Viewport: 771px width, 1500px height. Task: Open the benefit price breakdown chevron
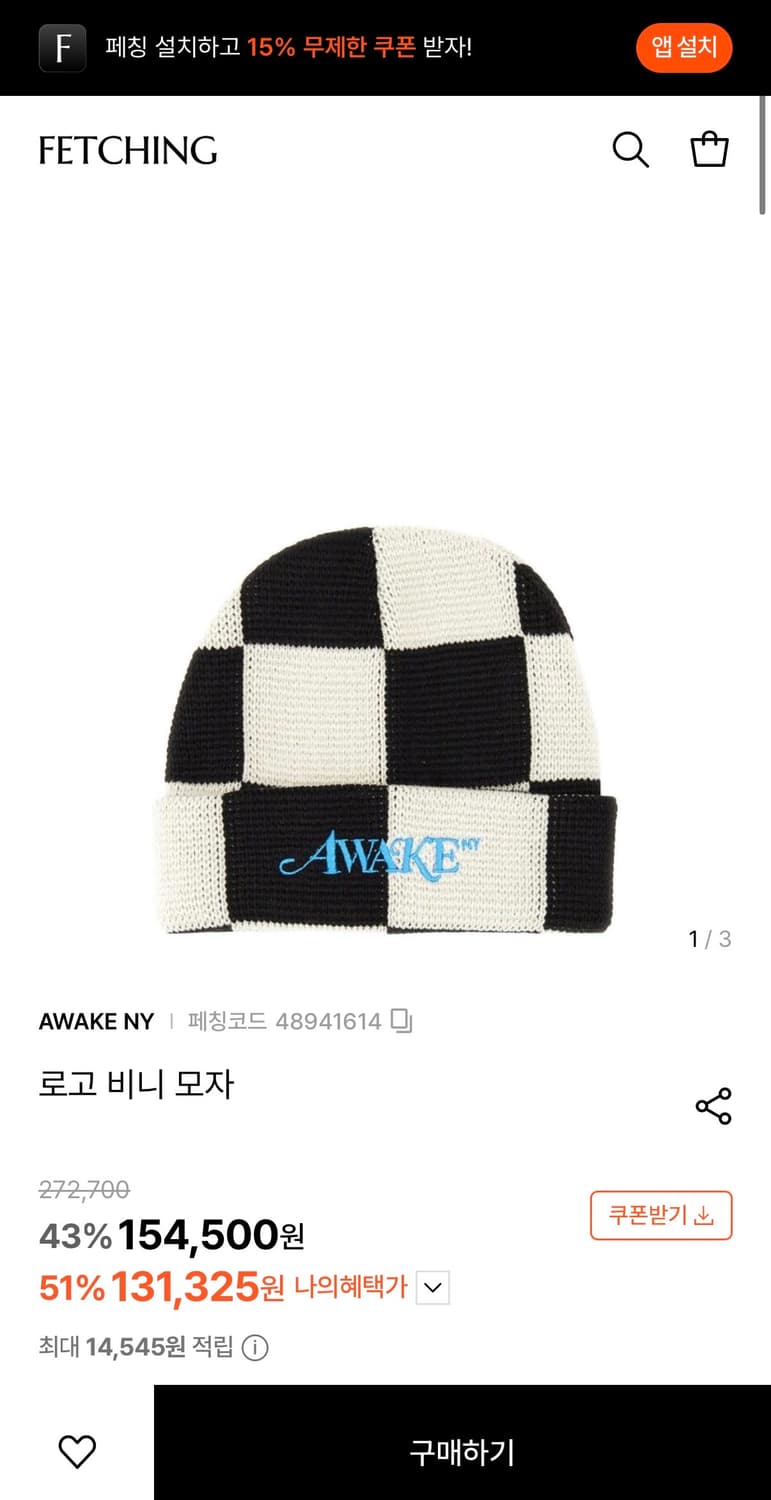pos(431,1288)
